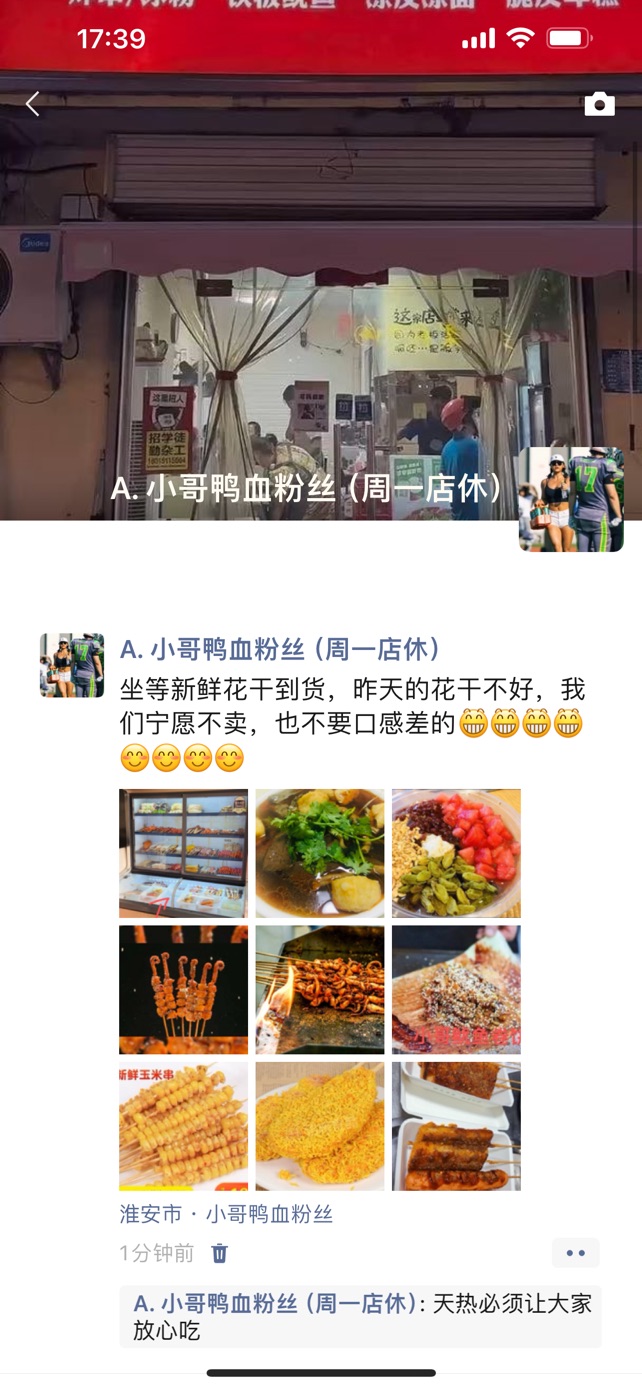Open the location link 淮安市 · 小哥鸭血粉丝
642x1389 pixels.
point(226,1214)
